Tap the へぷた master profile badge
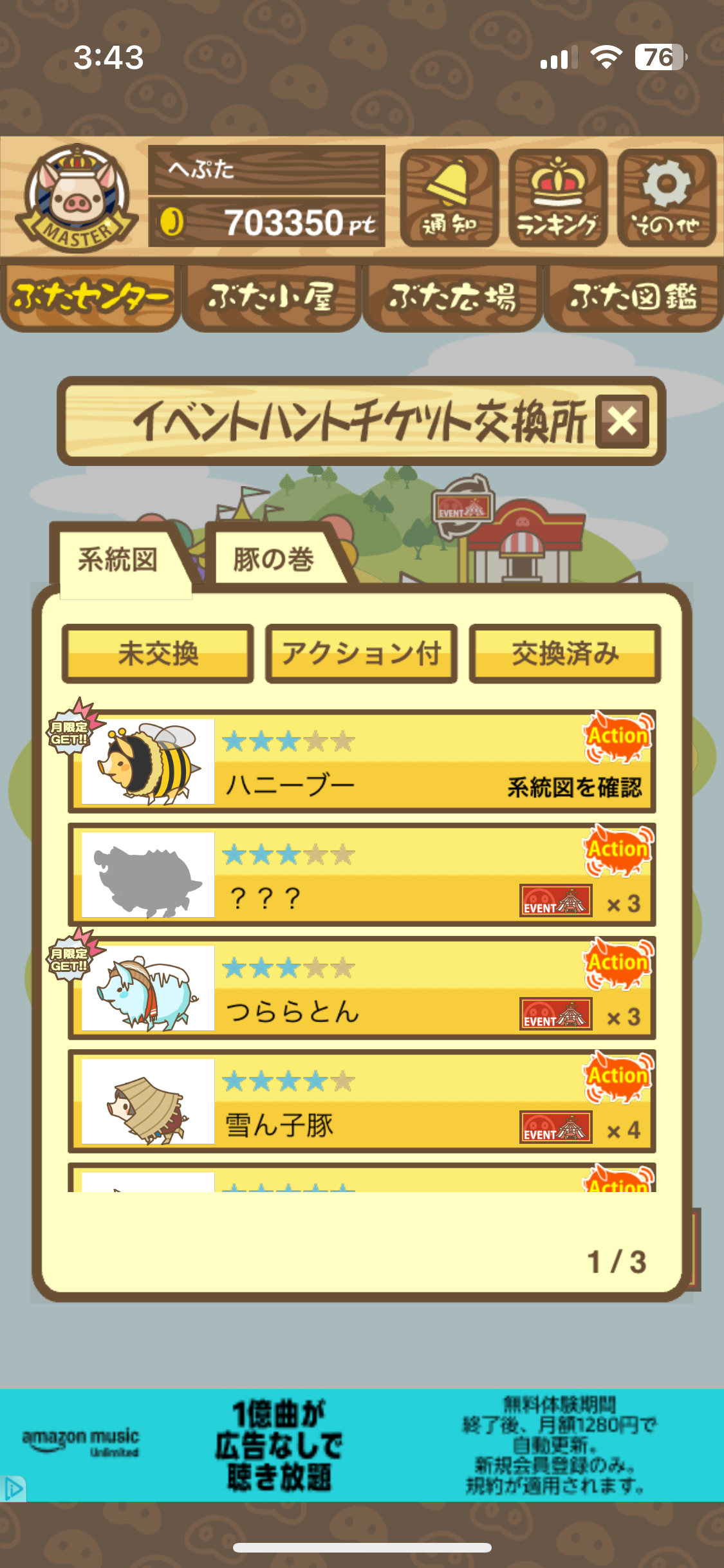724x1568 pixels. (76, 198)
